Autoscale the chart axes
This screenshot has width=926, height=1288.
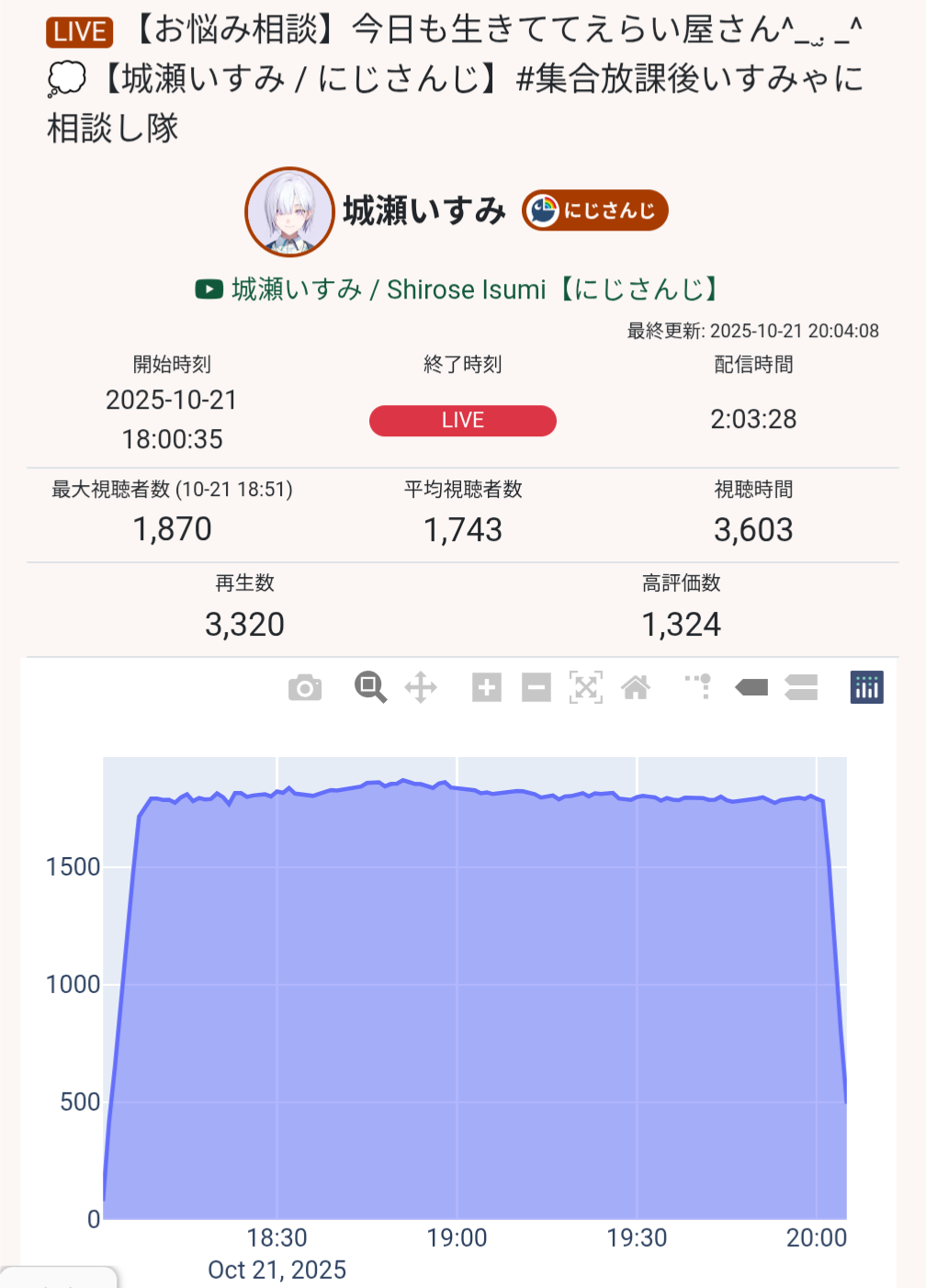click(586, 687)
